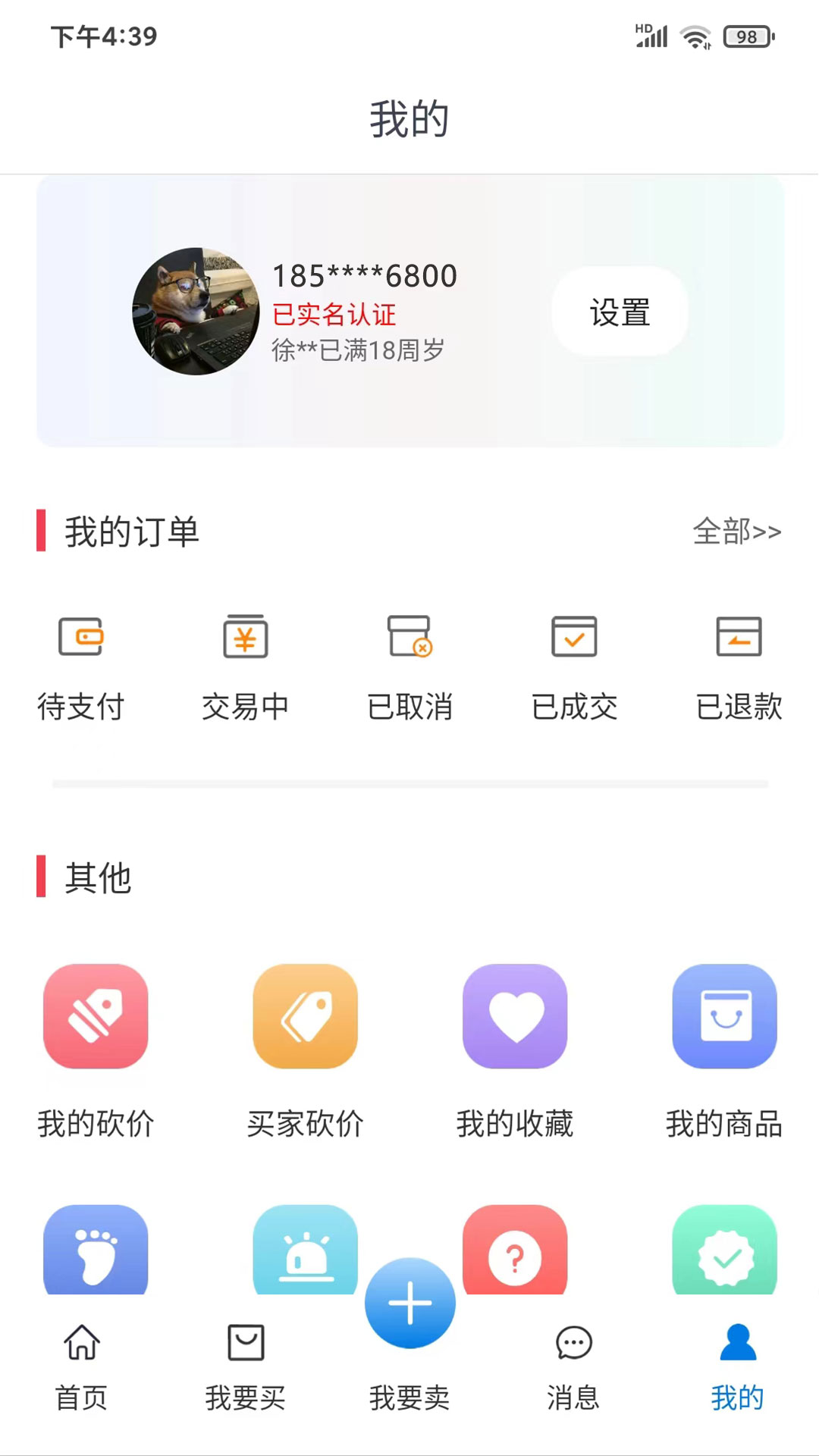This screenshot has height=1456, width=819.
Task: Select the 买家砍价 orange tag icon
Action: tap(306, 1018)
